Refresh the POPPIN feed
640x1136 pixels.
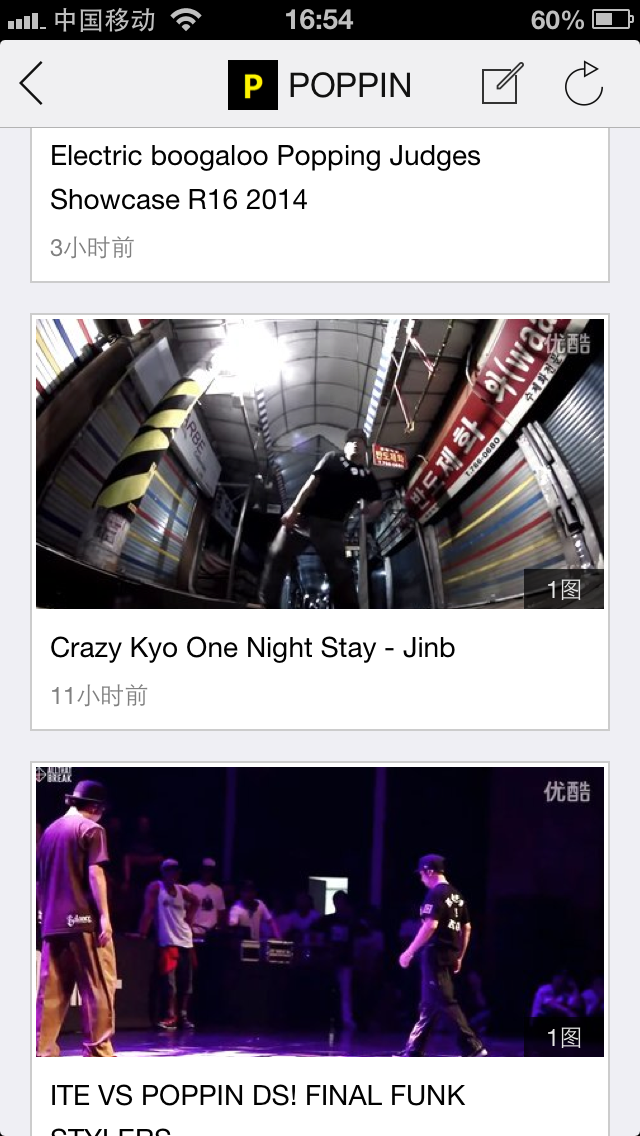tap(584, 85)
